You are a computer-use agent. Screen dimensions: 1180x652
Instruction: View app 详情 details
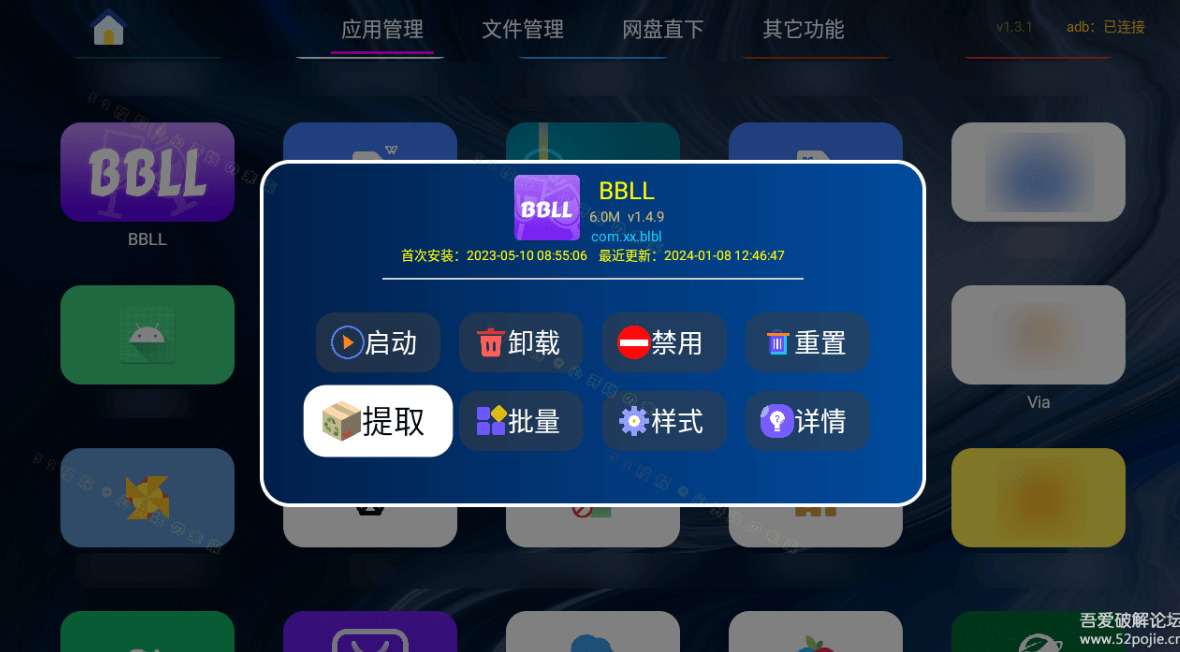click(807, 421)
